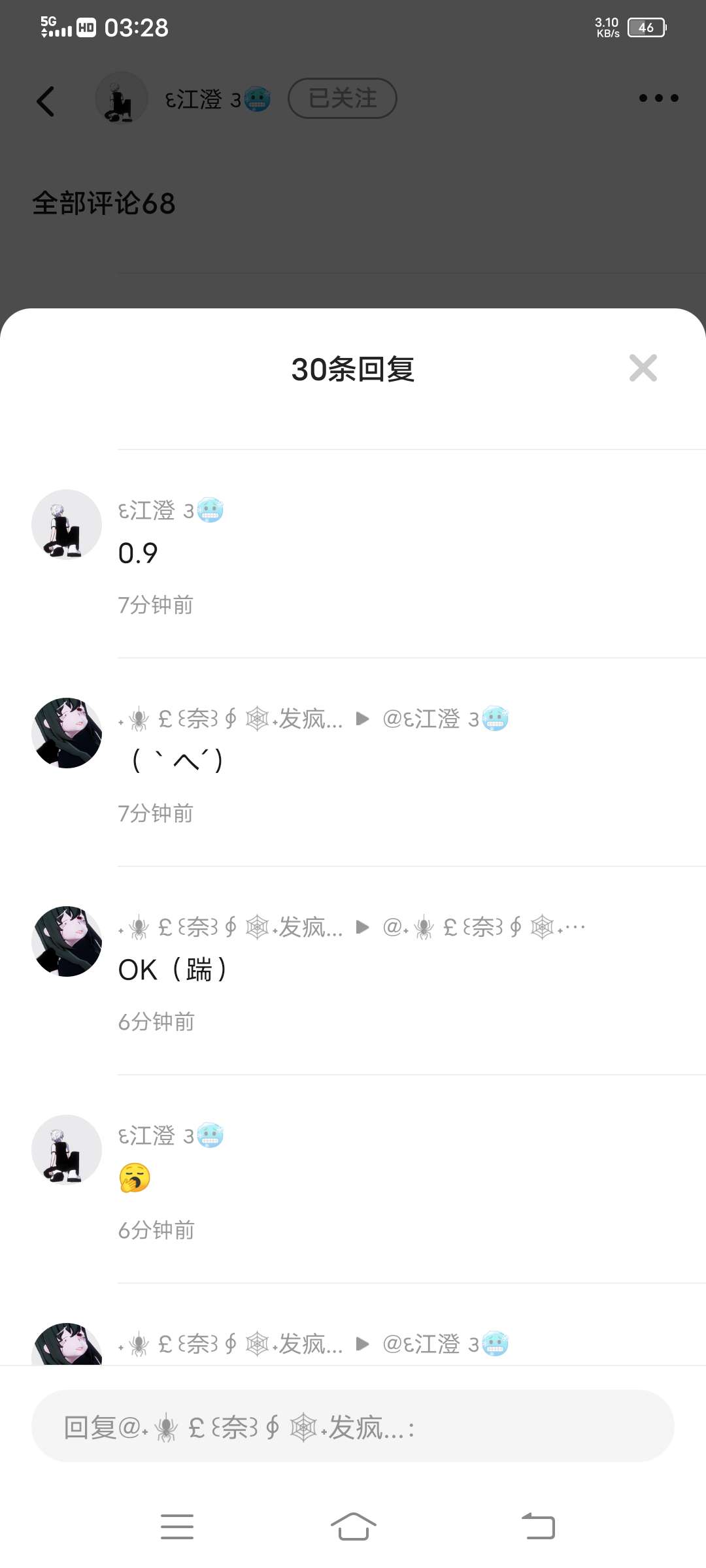This screenshot has width=706, height=1568.
Task: Open the three-dot overflow menu
Action: pos(658,98)
